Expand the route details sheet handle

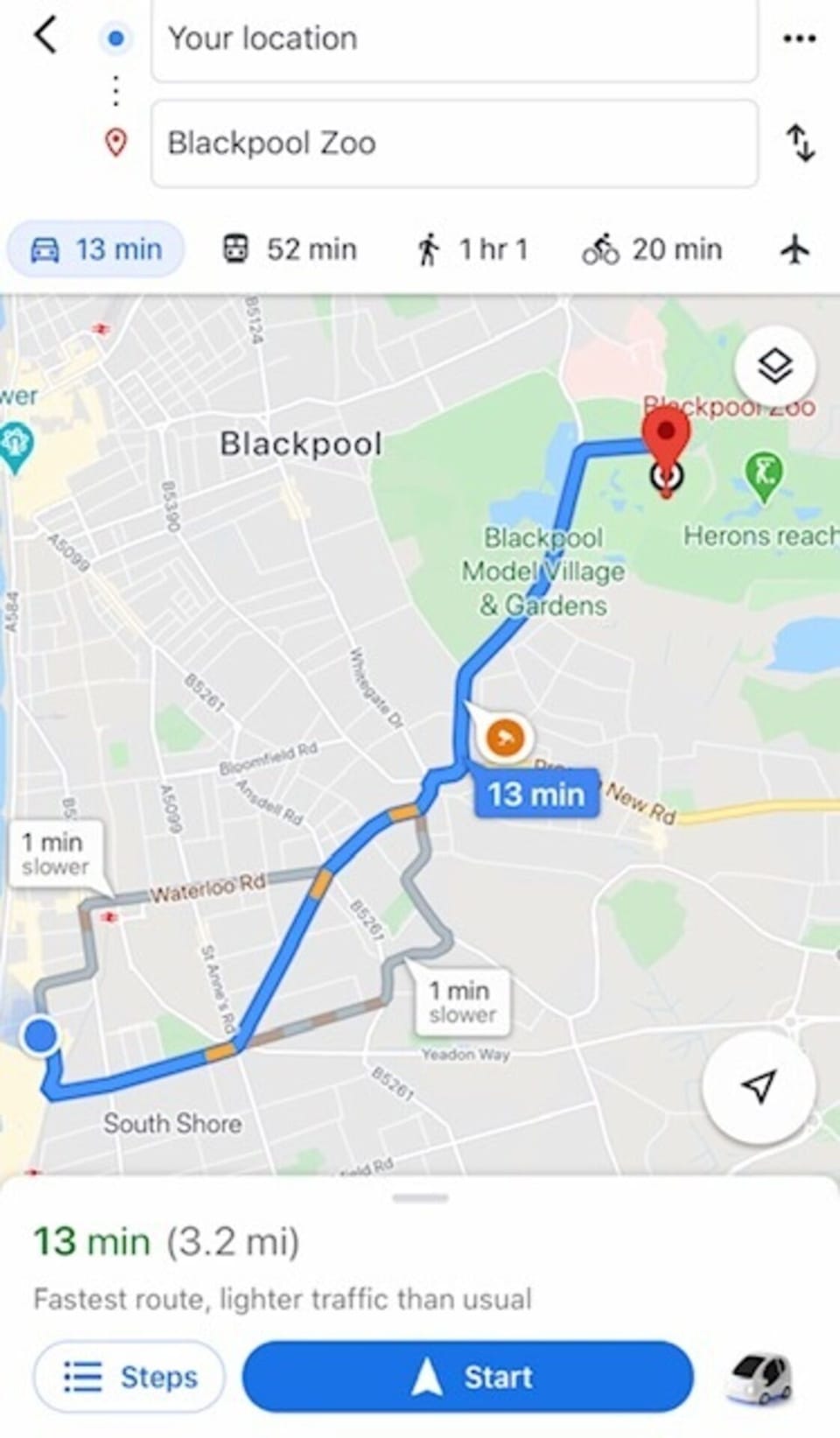(420, 1197)
